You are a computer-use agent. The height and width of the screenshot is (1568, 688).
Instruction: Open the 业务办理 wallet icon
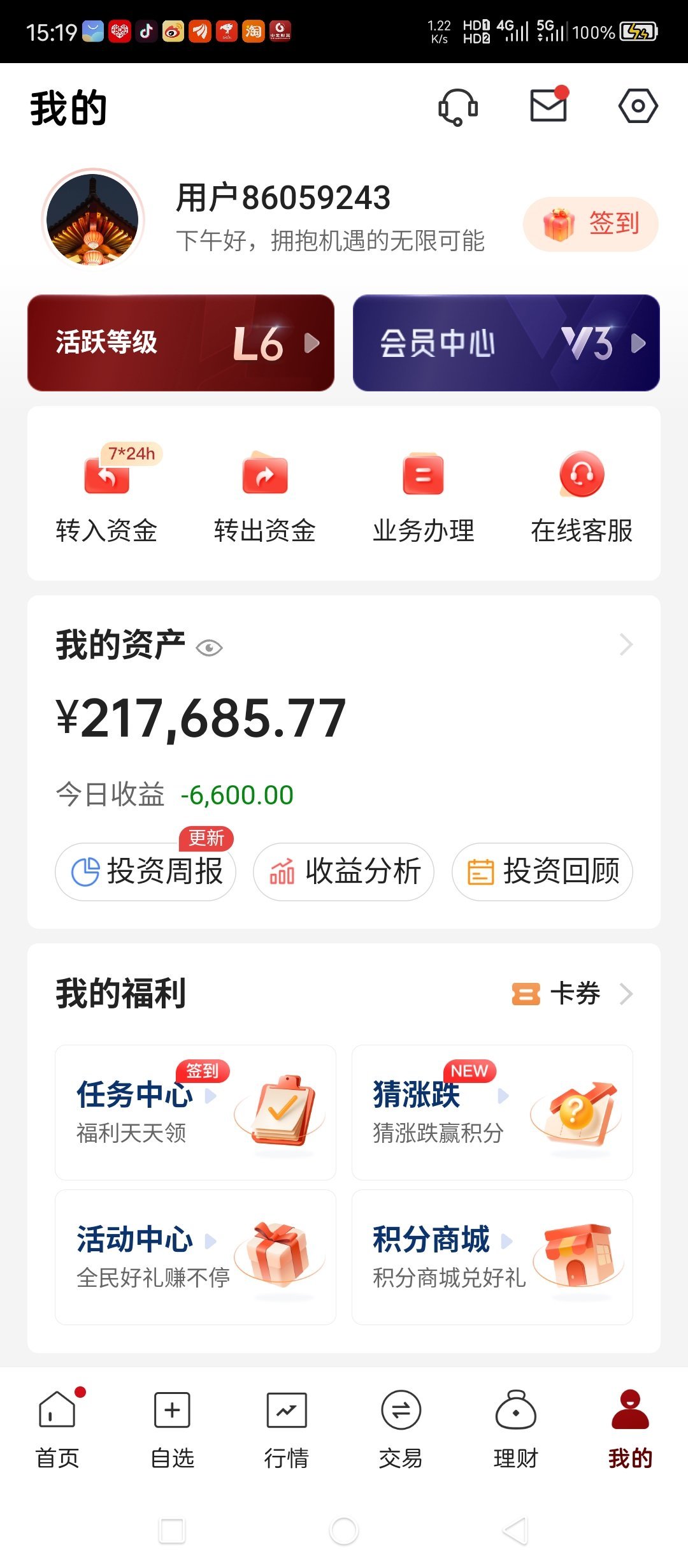point(424,477)
